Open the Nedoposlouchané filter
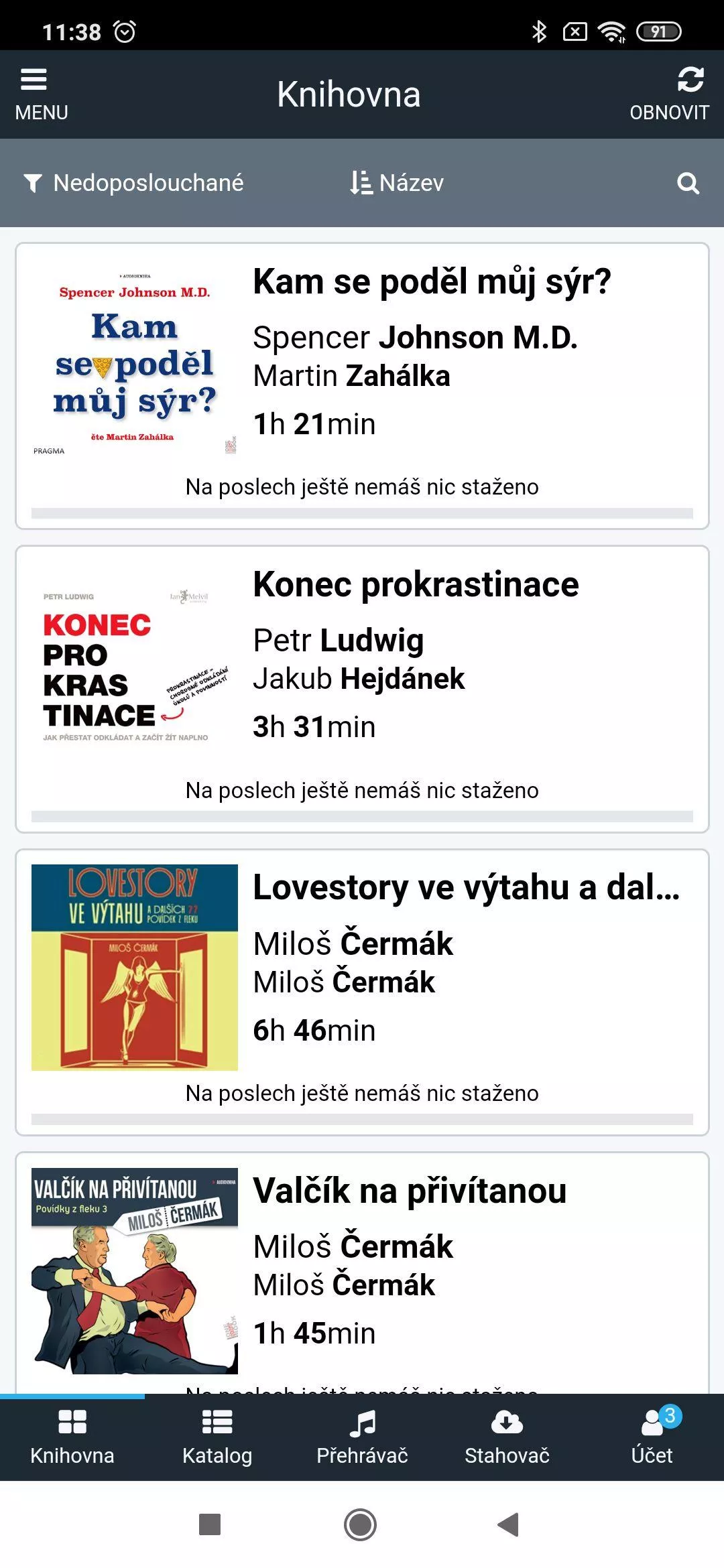724x1568 pixels. pos(133,183)
